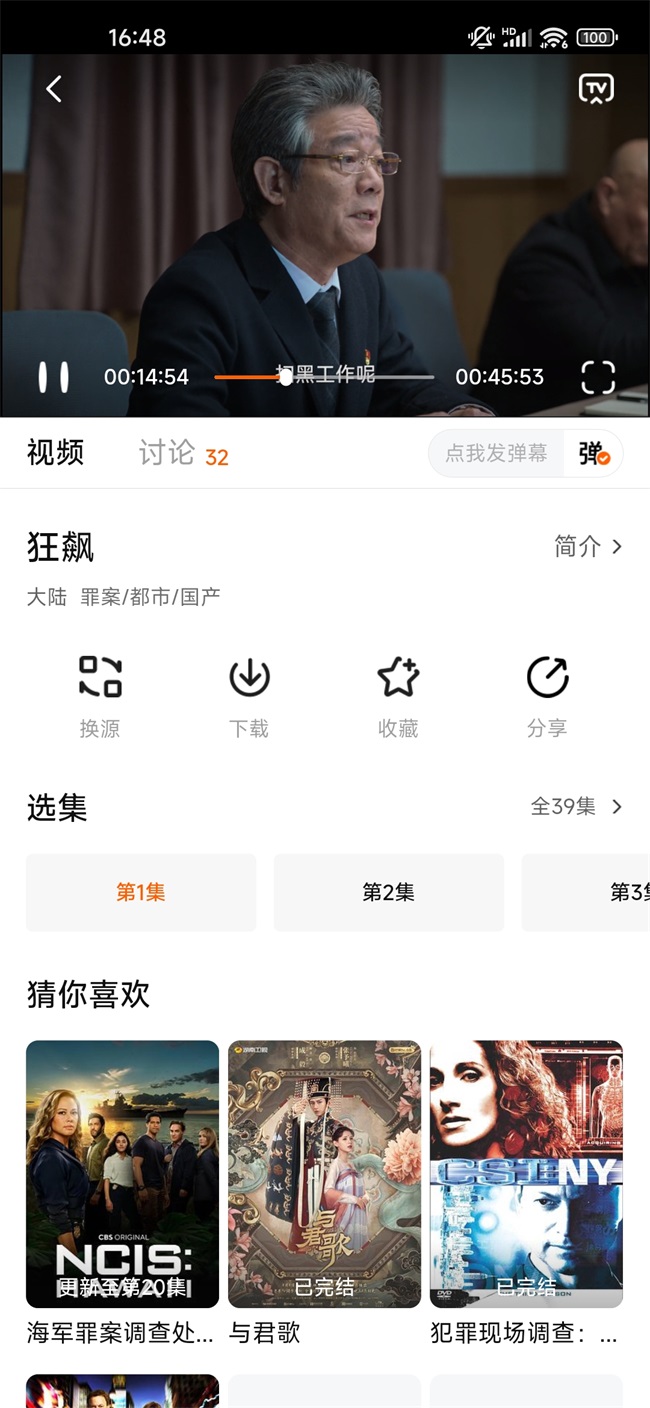Open the 简介 details for 狂飙
This screenshot has width=650, height=1408.
(588, 546)
